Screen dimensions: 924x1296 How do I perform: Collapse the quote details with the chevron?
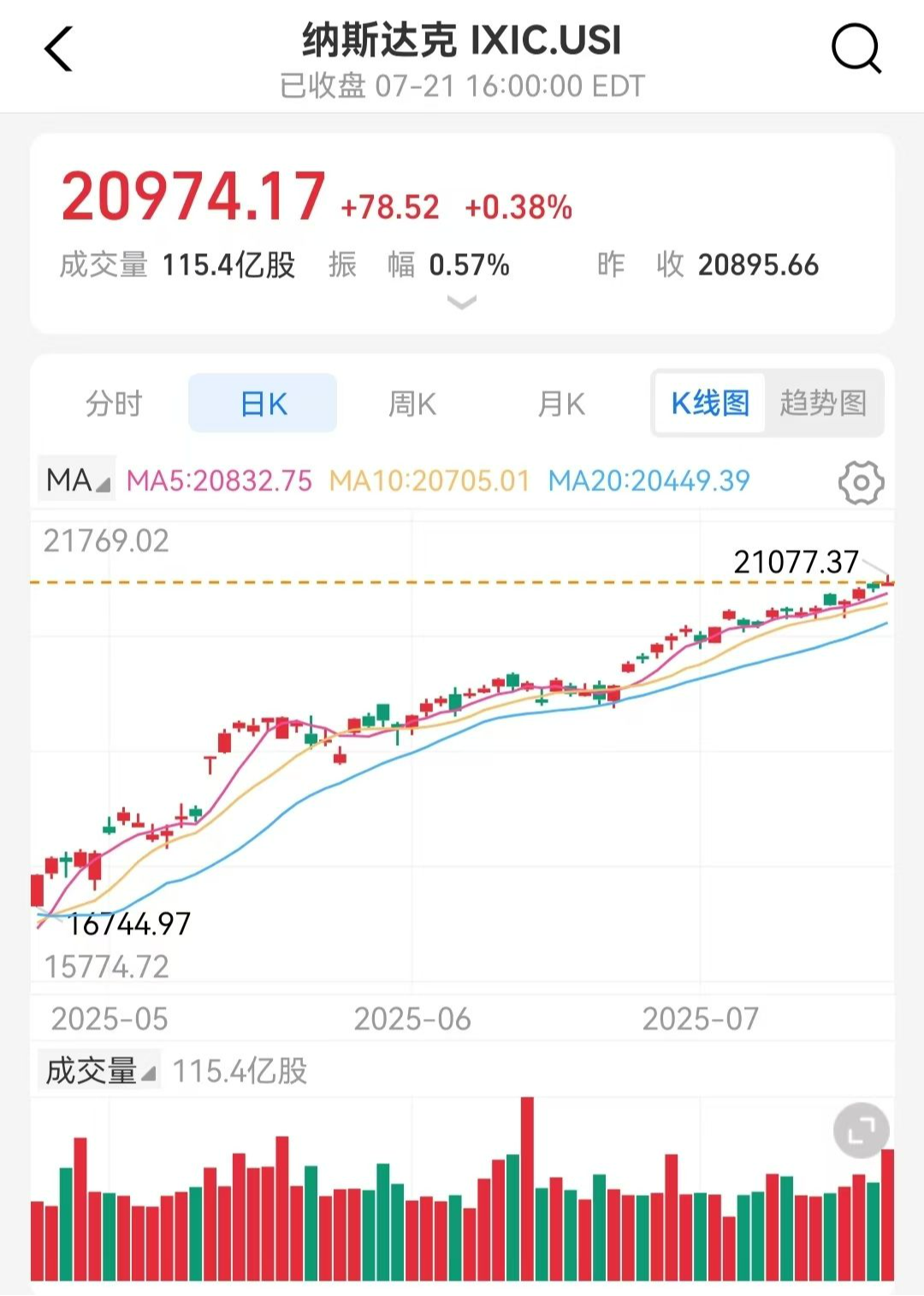461,301
